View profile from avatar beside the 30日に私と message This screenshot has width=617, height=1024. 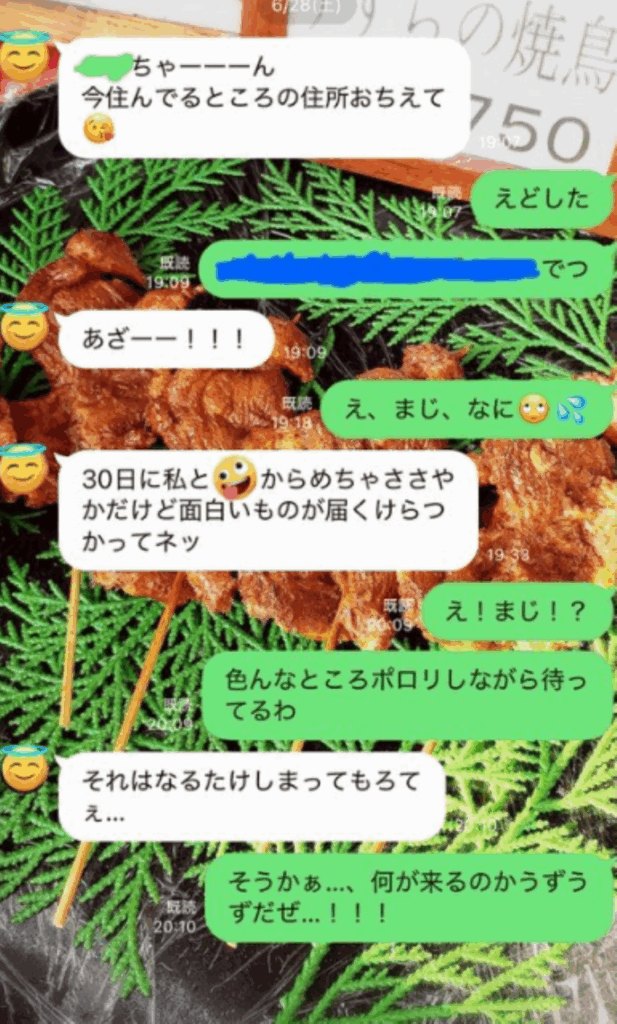(25, 469)
